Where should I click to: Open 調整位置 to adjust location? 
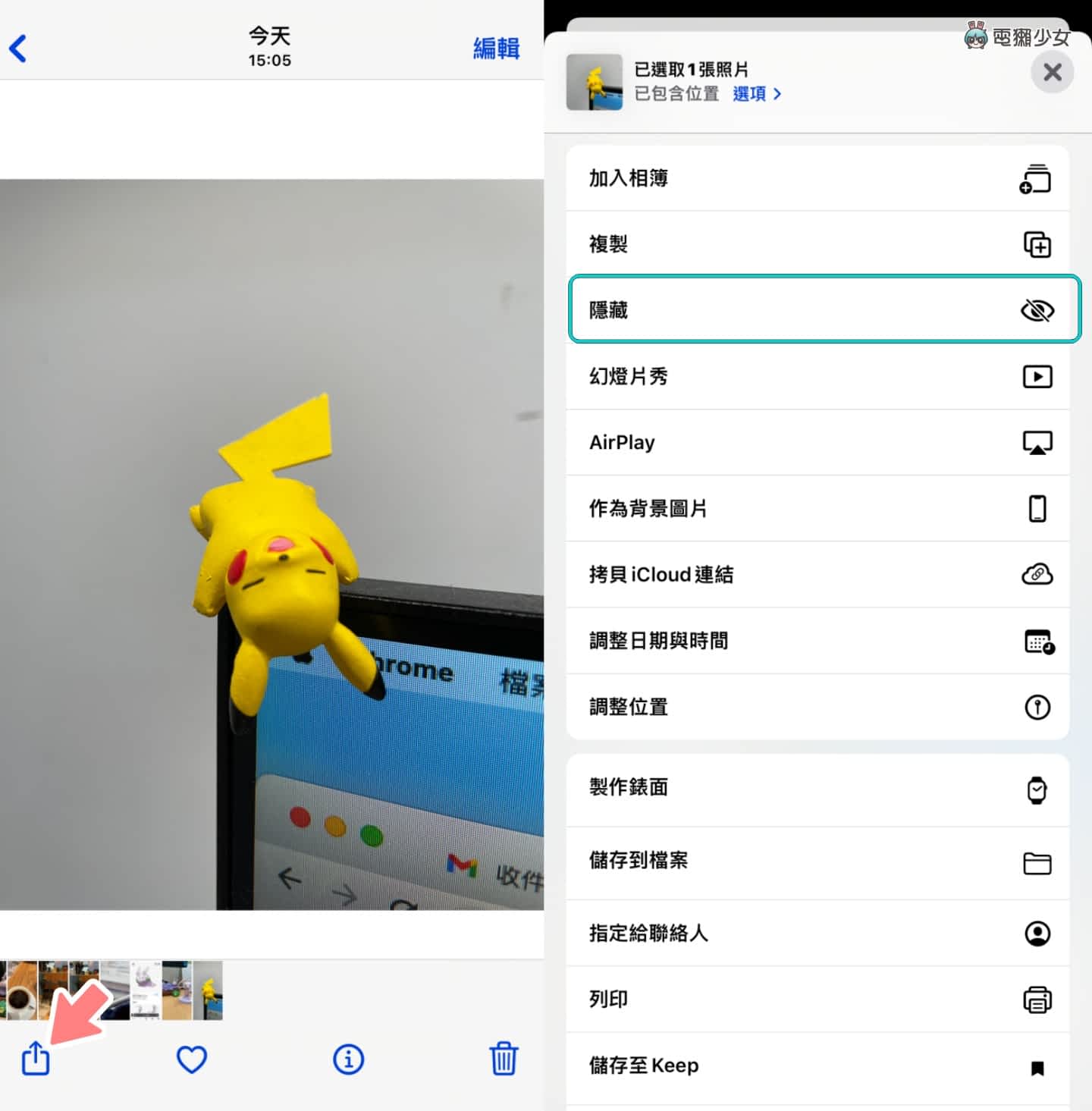817,707
